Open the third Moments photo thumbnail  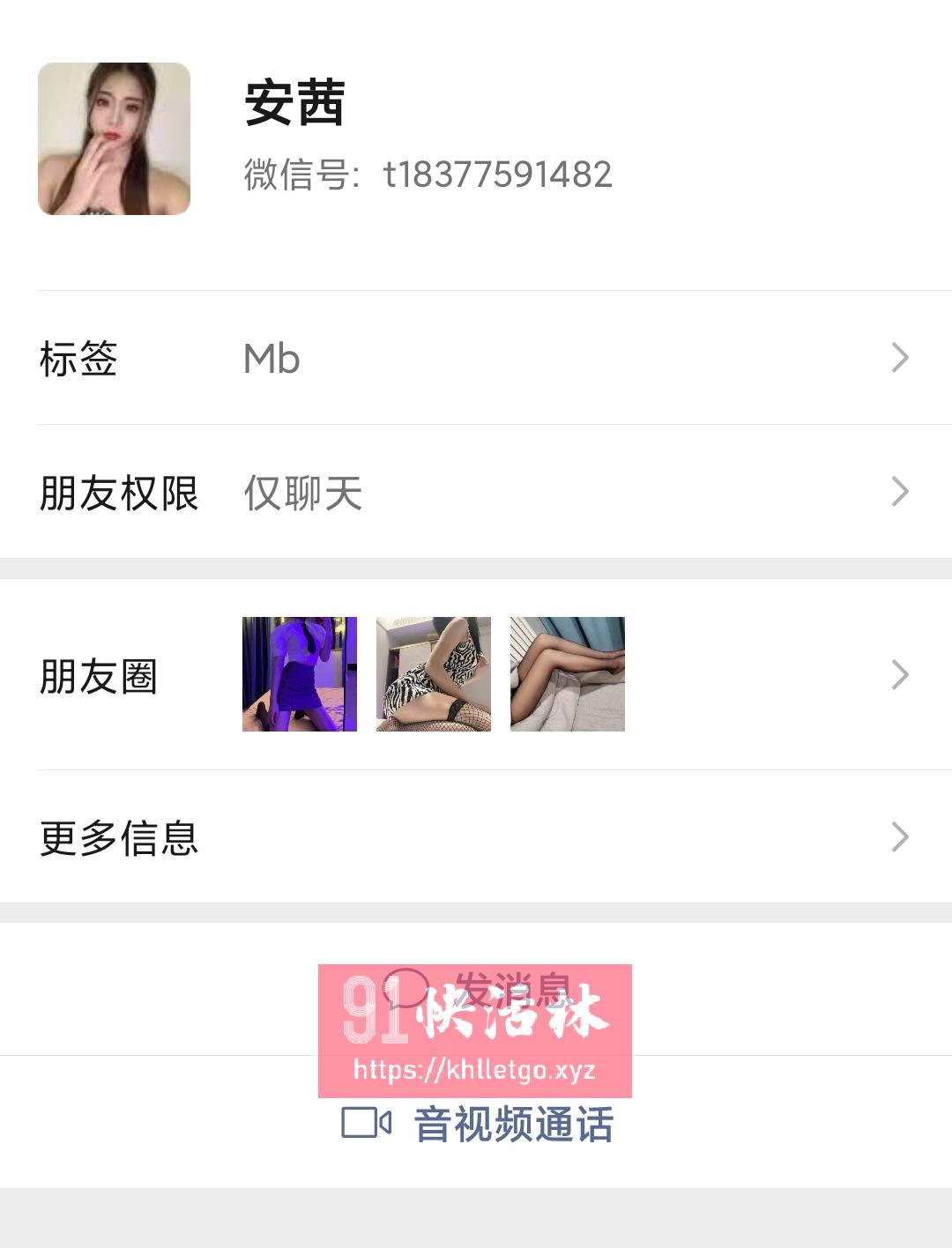(x=567, y=674)
